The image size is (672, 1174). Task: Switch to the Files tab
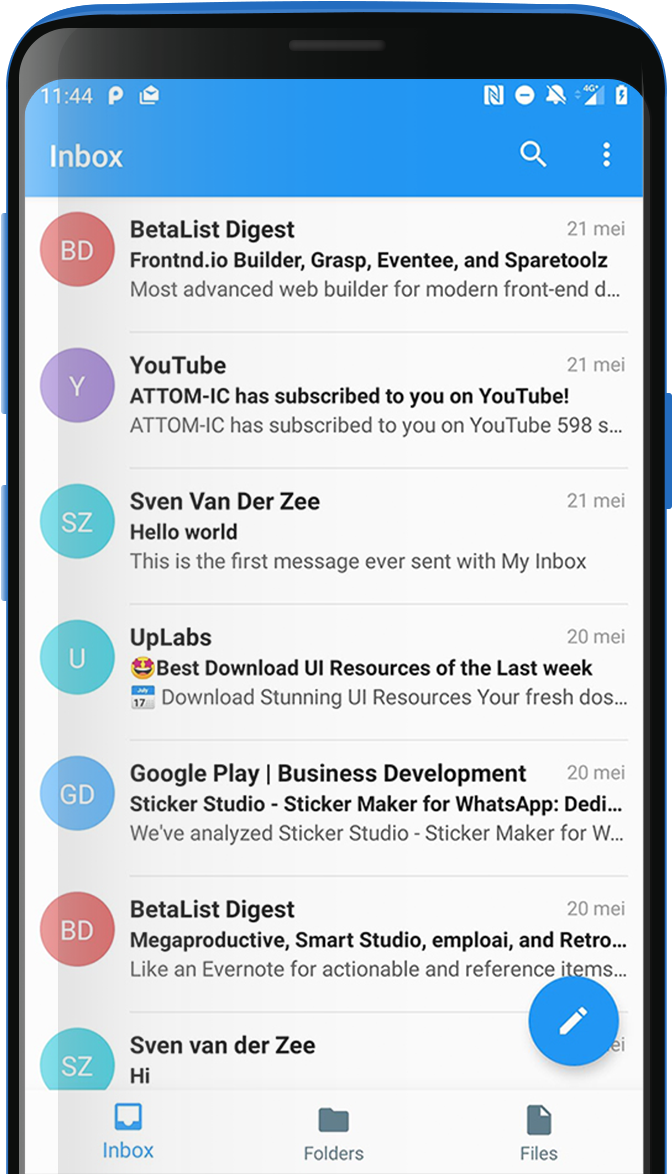click(538, 1133)
